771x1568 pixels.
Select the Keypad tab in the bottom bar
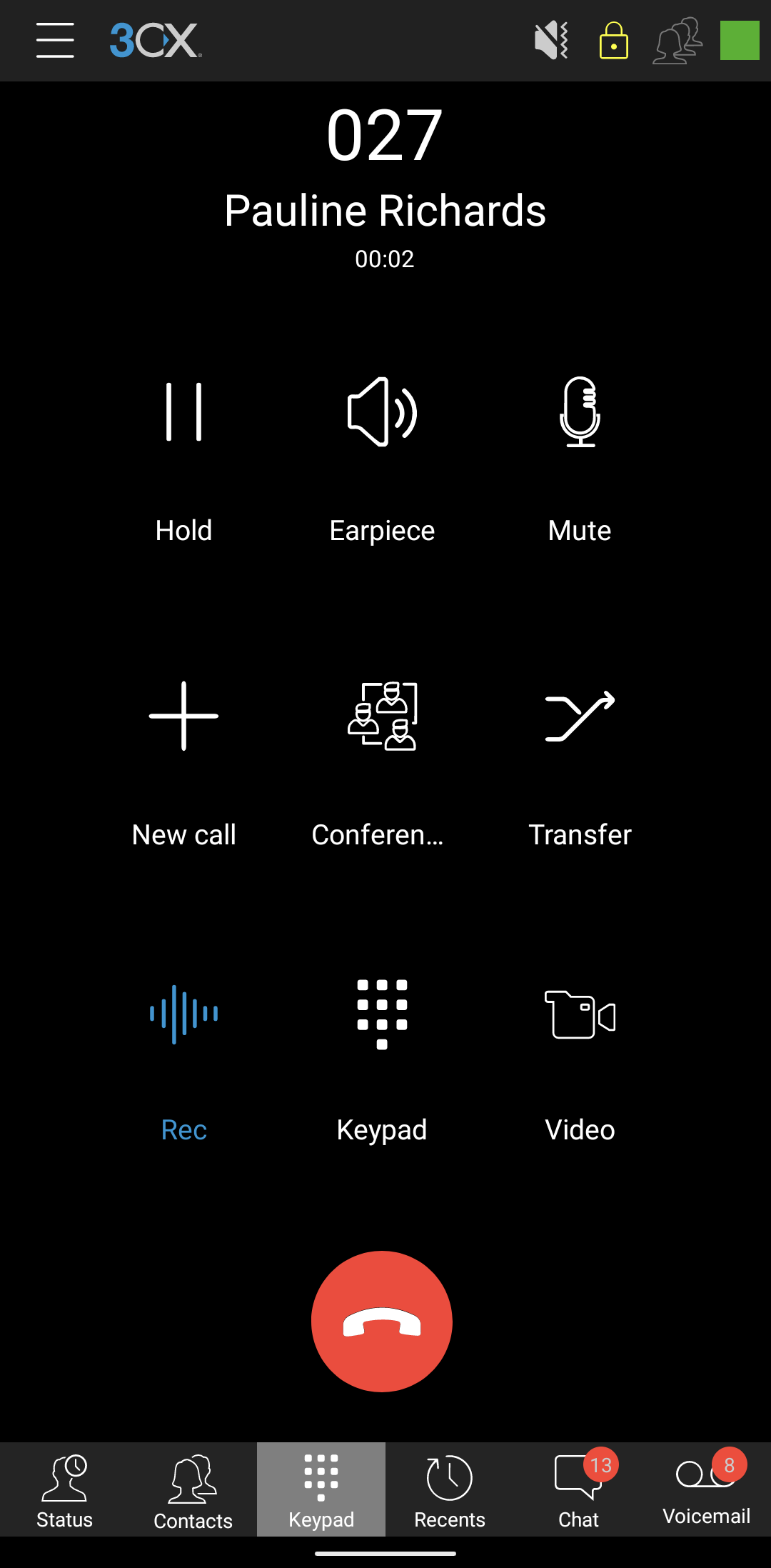[x=321, y=1490]
